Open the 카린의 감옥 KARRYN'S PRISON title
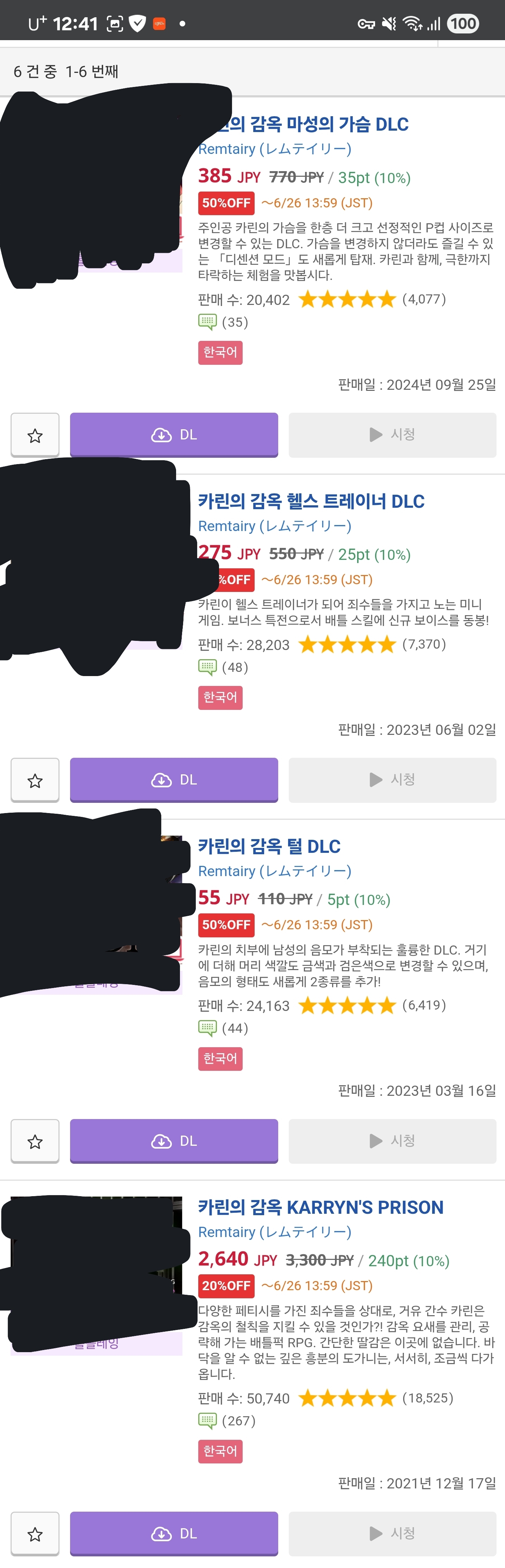This screenshot has width=505, height=1568. click(321, 1207)
